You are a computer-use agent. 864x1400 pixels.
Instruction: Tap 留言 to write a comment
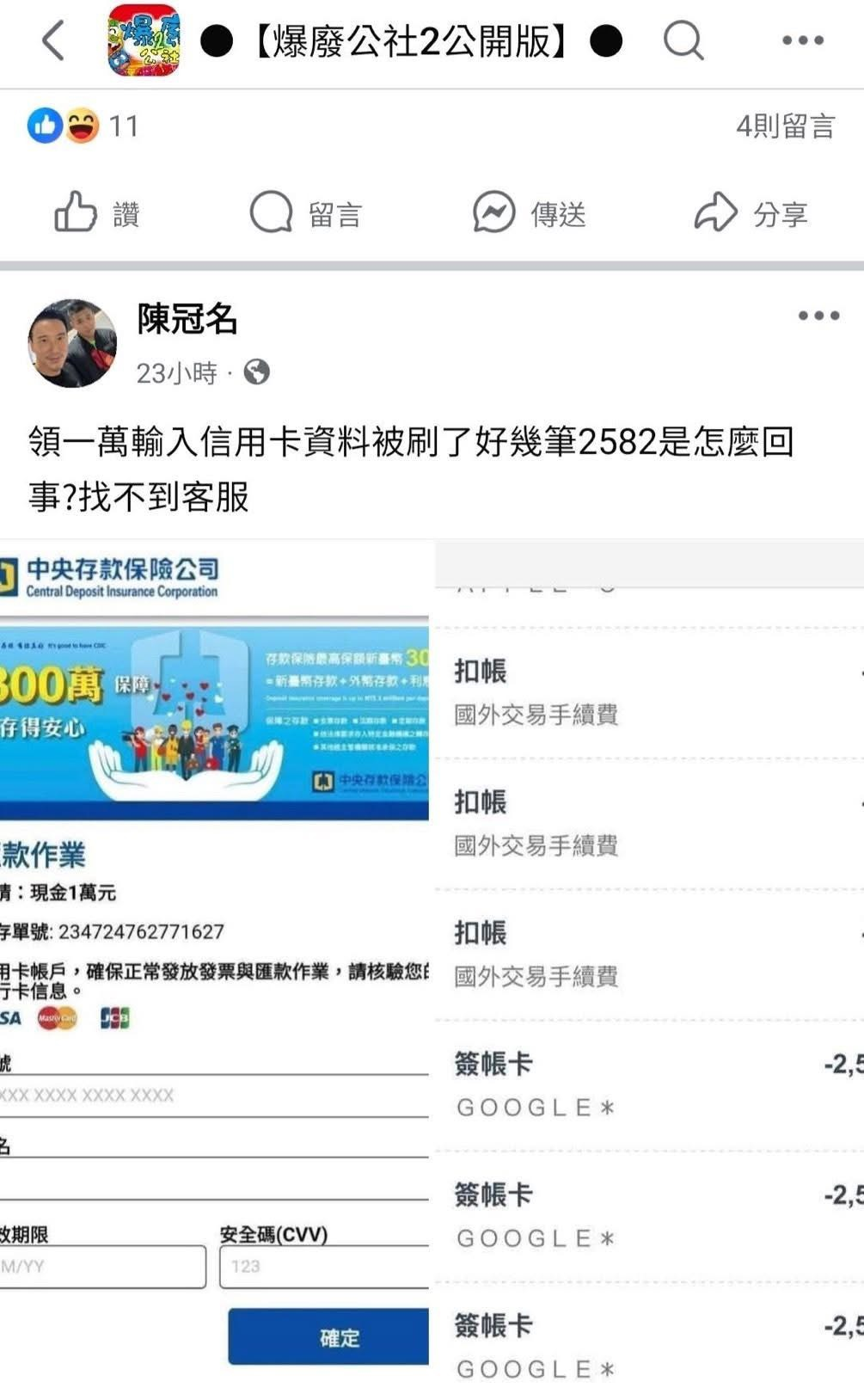coord(307,212)
